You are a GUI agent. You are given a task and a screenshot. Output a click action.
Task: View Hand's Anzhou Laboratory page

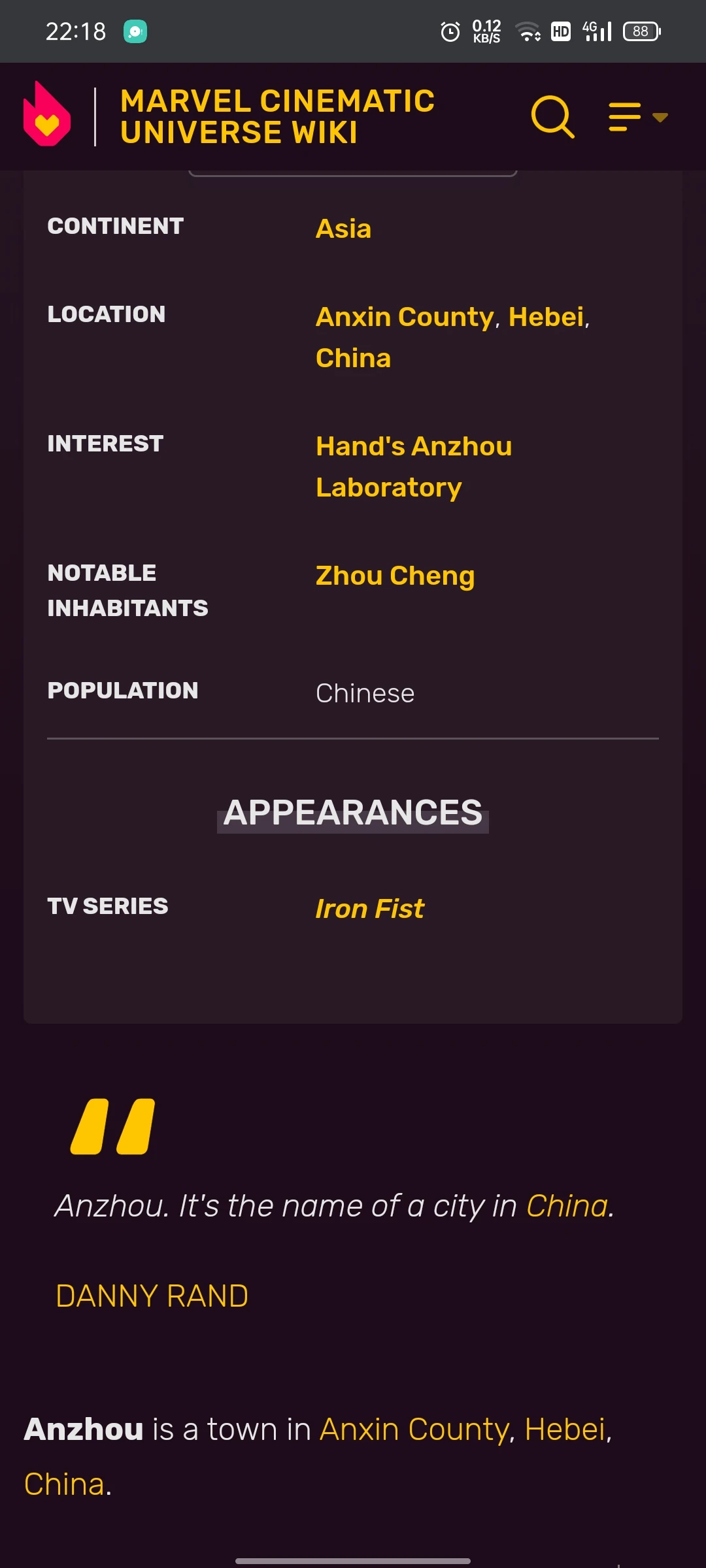pyautogui.click(x=413, y=466)
